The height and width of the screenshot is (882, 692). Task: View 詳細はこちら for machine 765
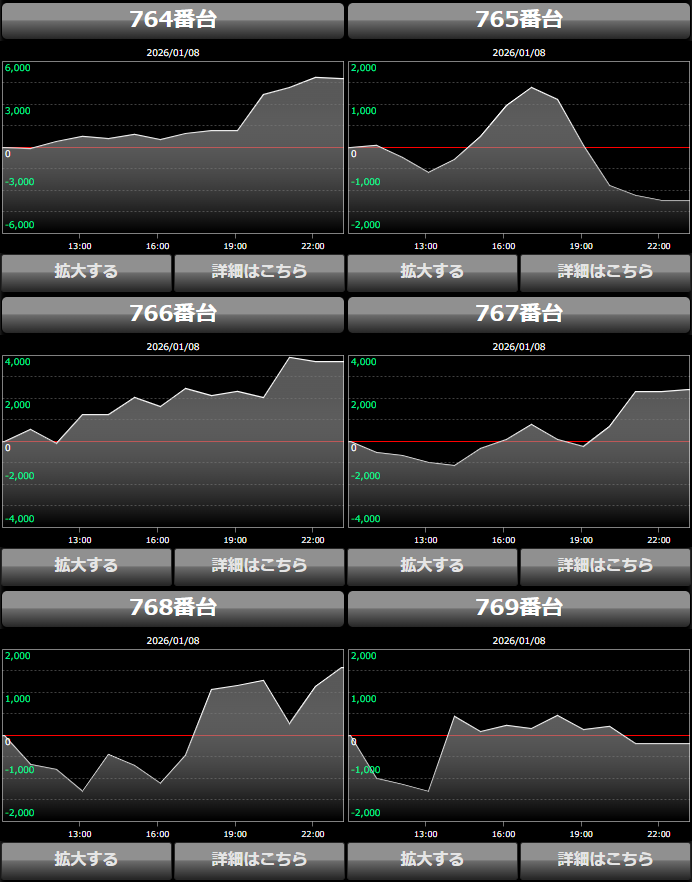coord(605,271)
